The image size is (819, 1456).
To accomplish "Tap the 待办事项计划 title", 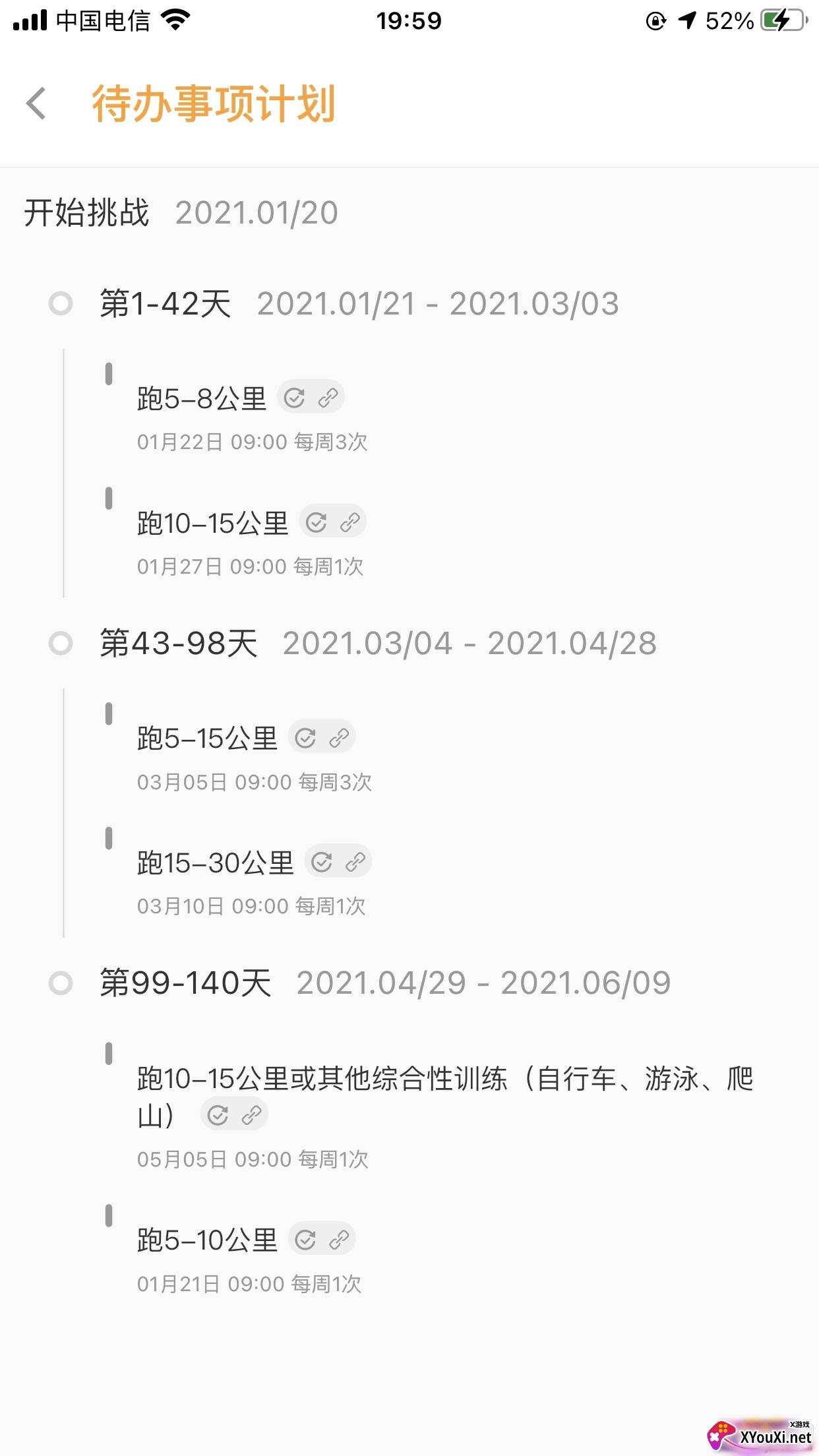I will pyautogui.click(x=214, y=104).
